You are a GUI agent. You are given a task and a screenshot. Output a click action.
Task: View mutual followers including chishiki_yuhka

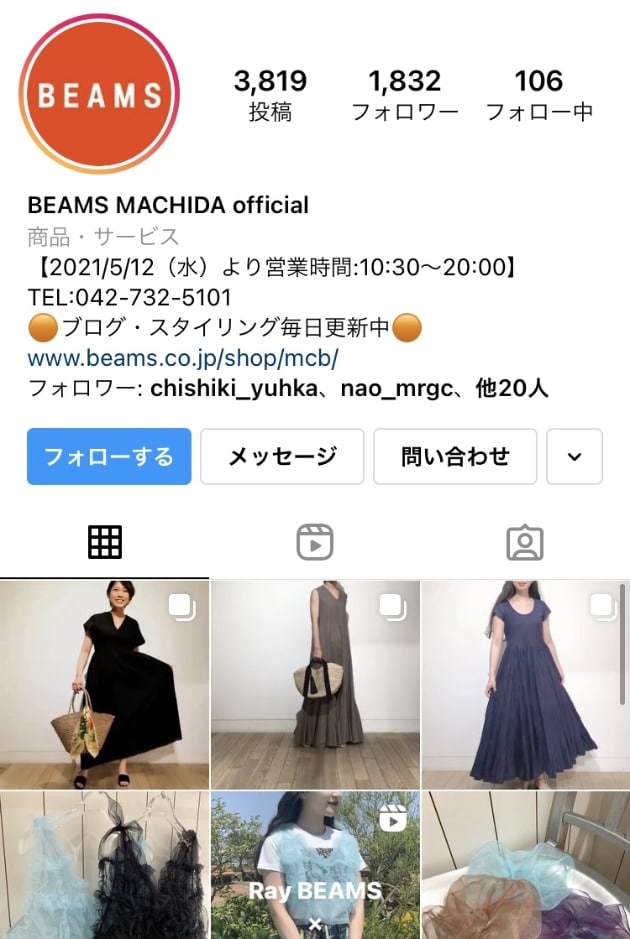(x=290, y=388)
